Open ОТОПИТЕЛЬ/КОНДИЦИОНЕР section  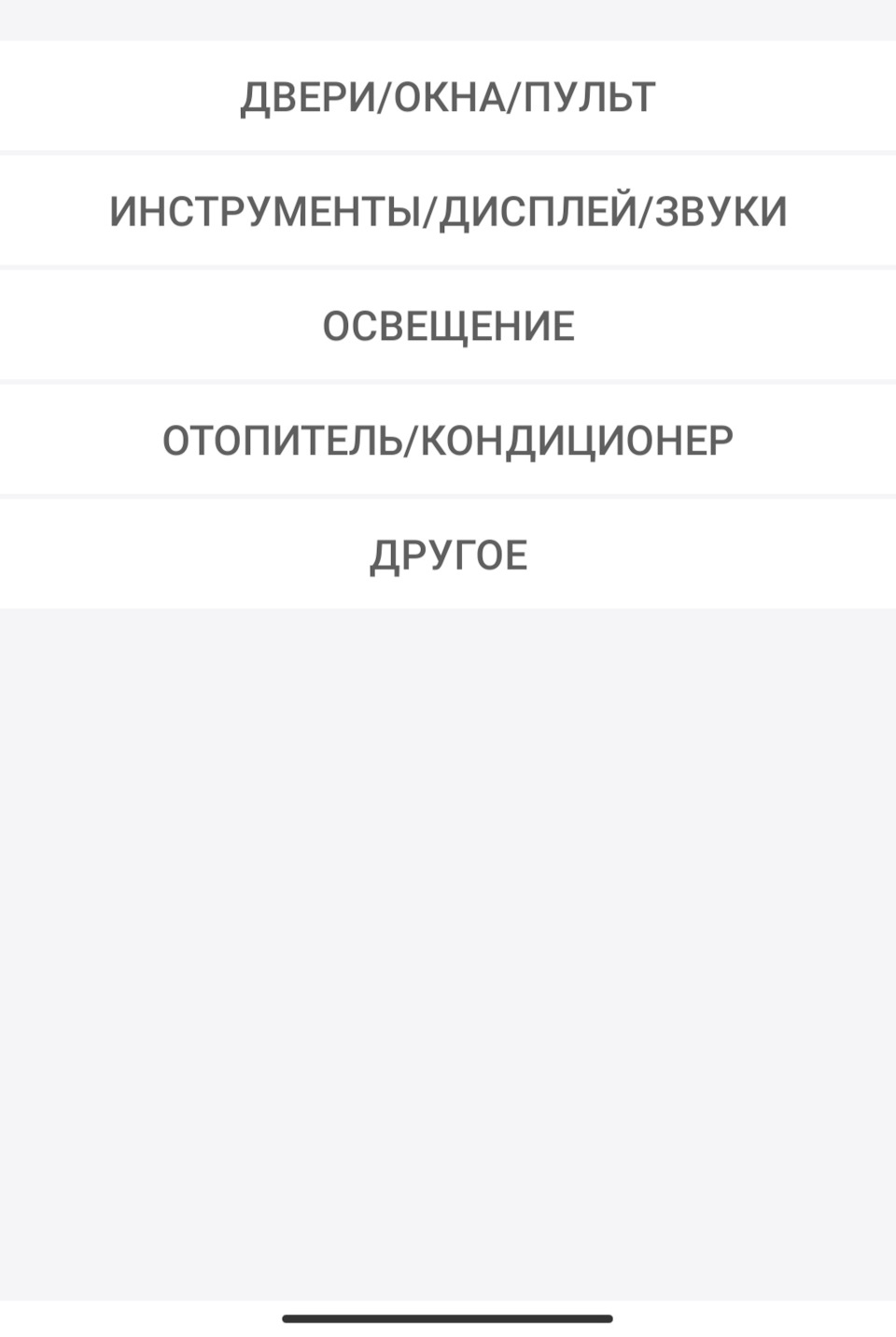pos(448,441)
